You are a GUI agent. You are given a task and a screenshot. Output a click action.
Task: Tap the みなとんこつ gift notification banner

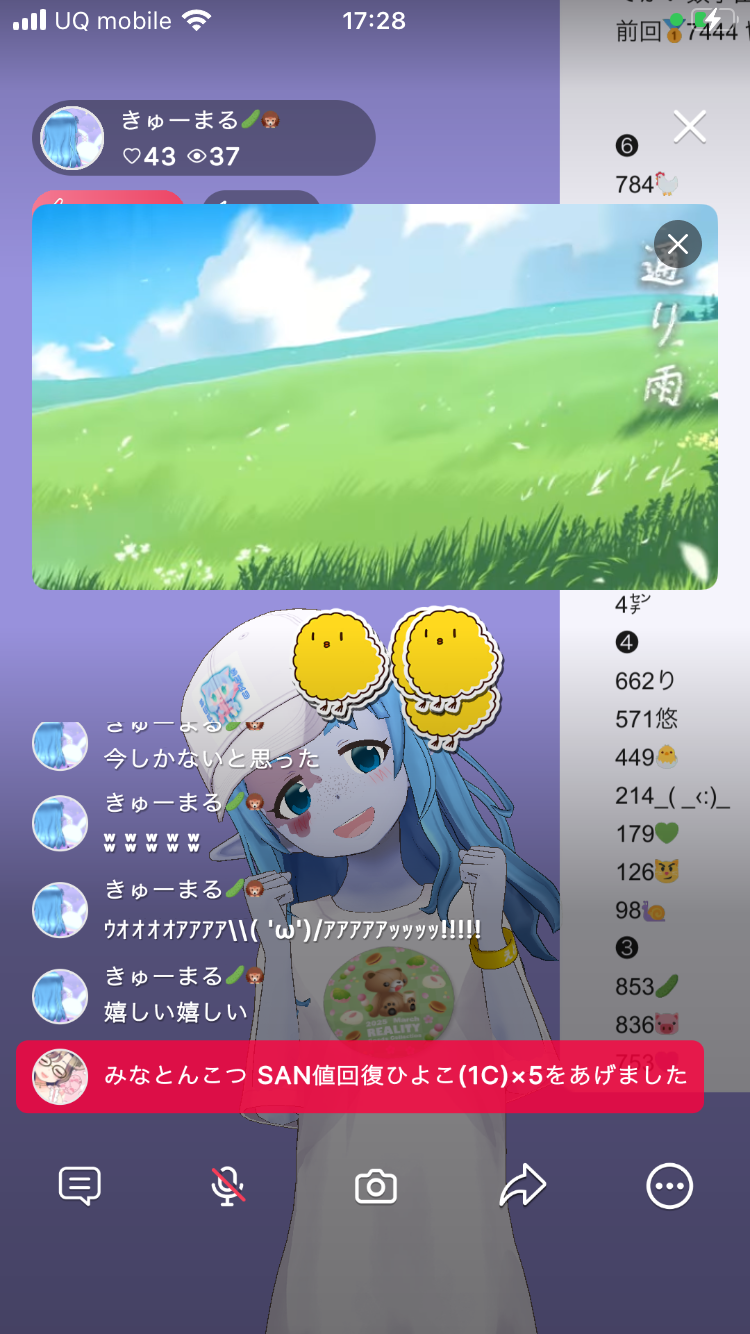[x=360, y=1076]
